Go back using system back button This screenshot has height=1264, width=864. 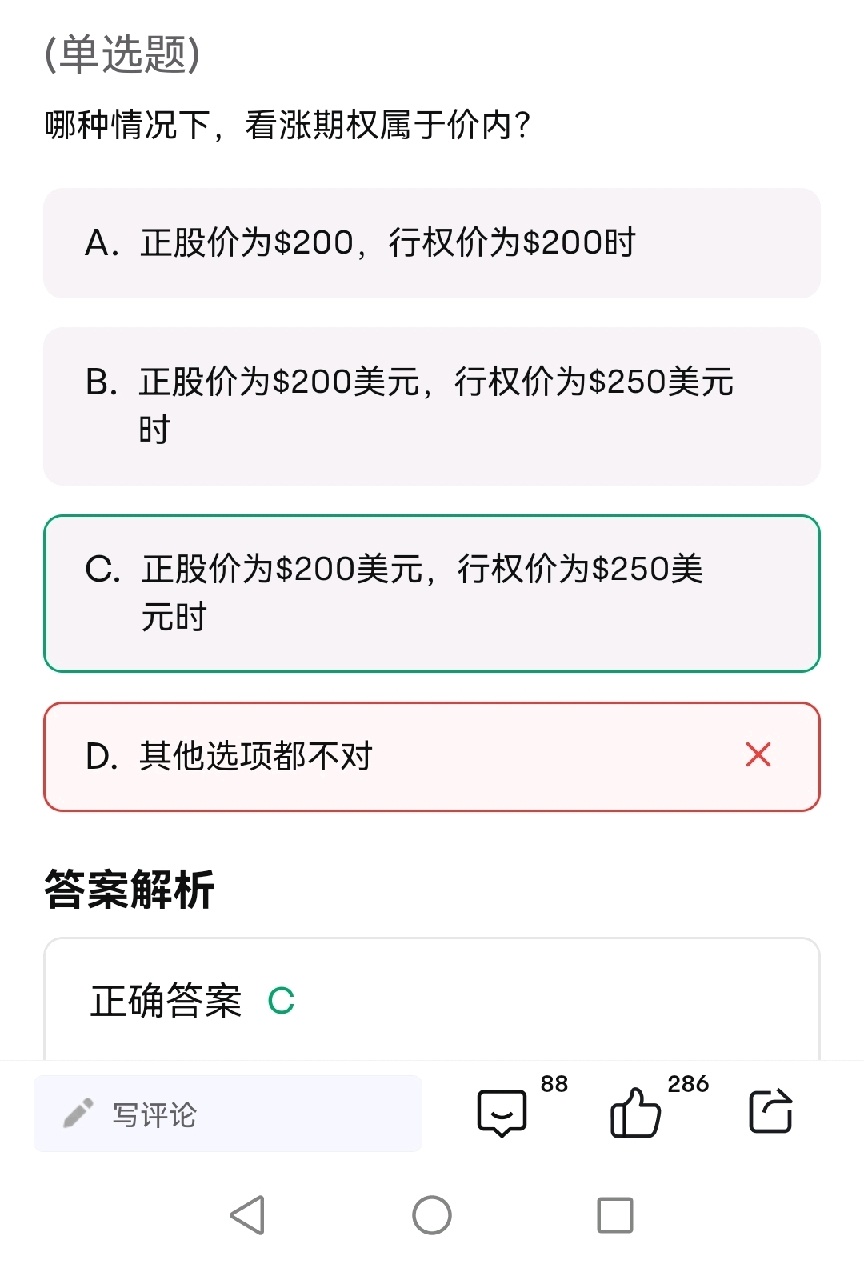[x=247, y=1215]
